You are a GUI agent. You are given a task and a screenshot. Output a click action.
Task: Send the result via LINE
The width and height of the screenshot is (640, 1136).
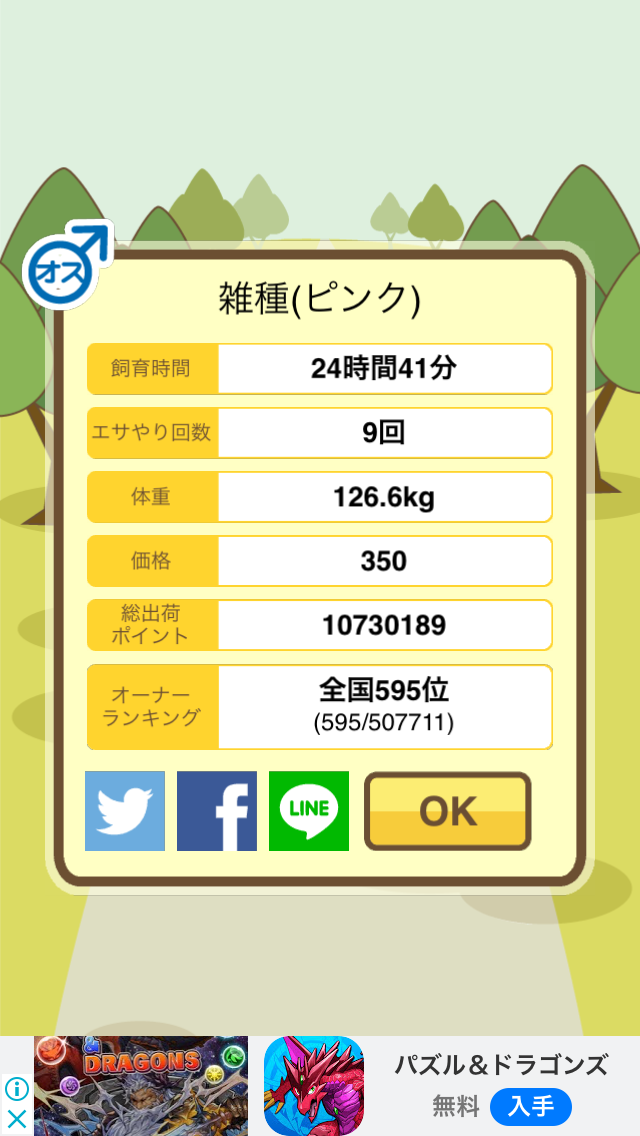tap(309, 811)
